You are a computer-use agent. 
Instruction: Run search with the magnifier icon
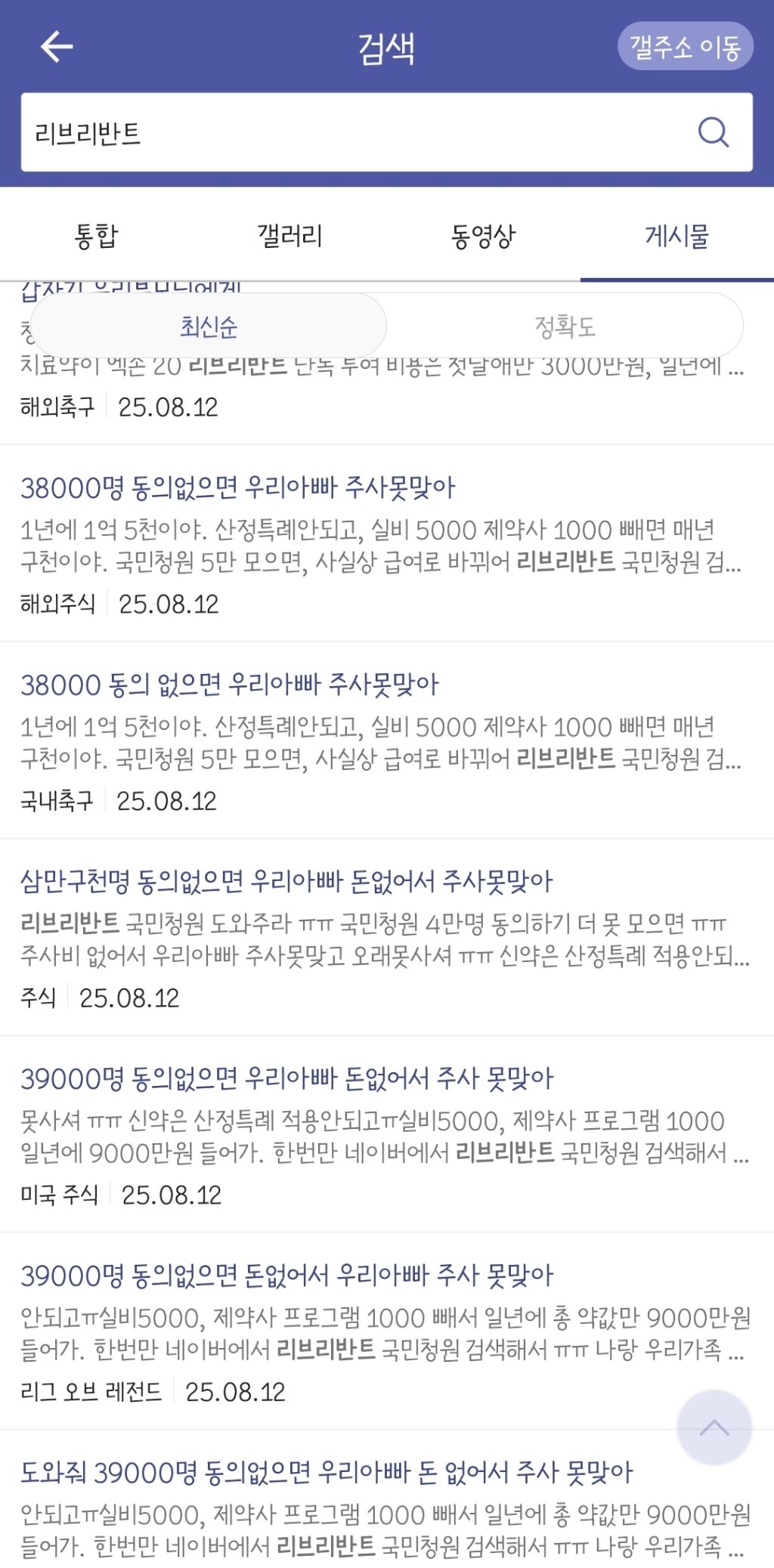click(x=713, y=133)
